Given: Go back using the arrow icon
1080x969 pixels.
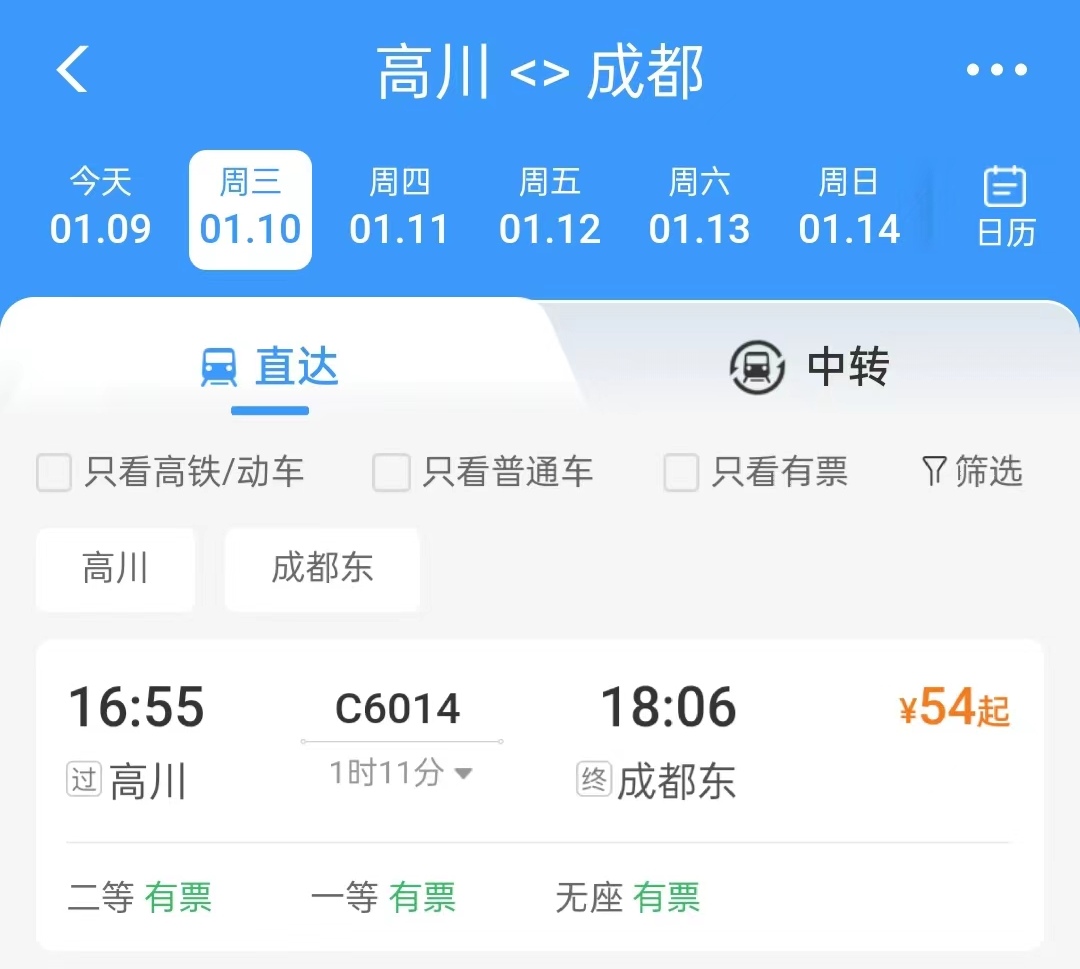Looking at the screenshot, I should pyautogui.click(x=73, y=70).
